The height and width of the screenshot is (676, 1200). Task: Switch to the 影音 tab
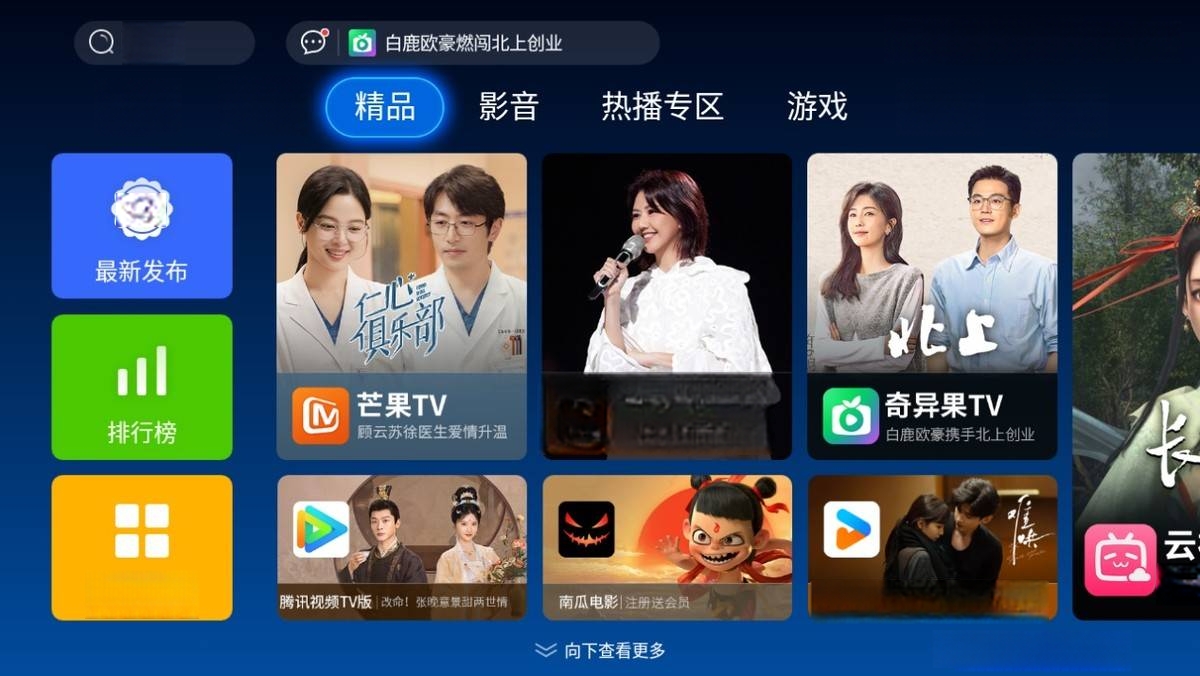509,107
